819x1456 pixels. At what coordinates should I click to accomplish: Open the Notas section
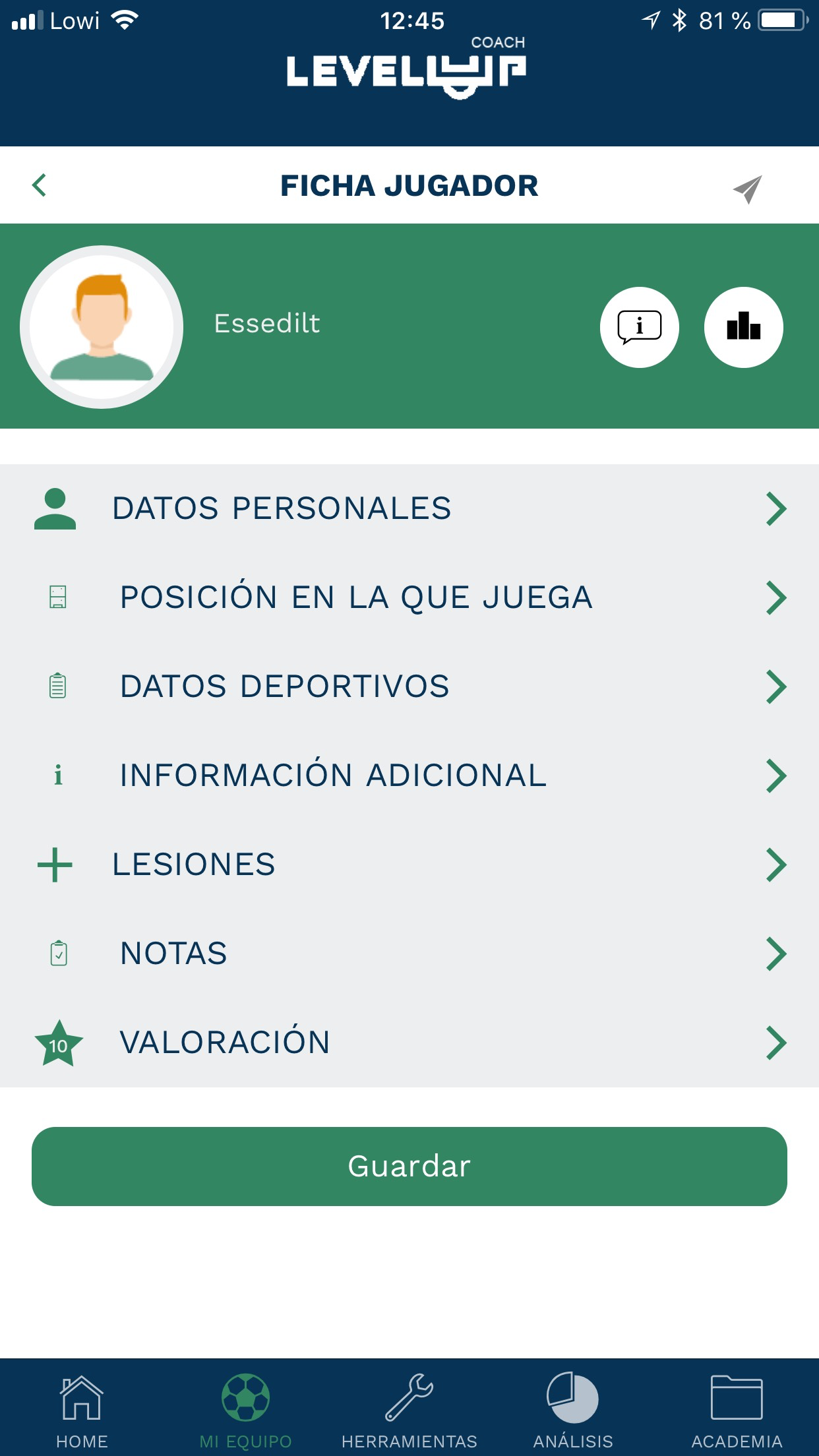[409, 954]
